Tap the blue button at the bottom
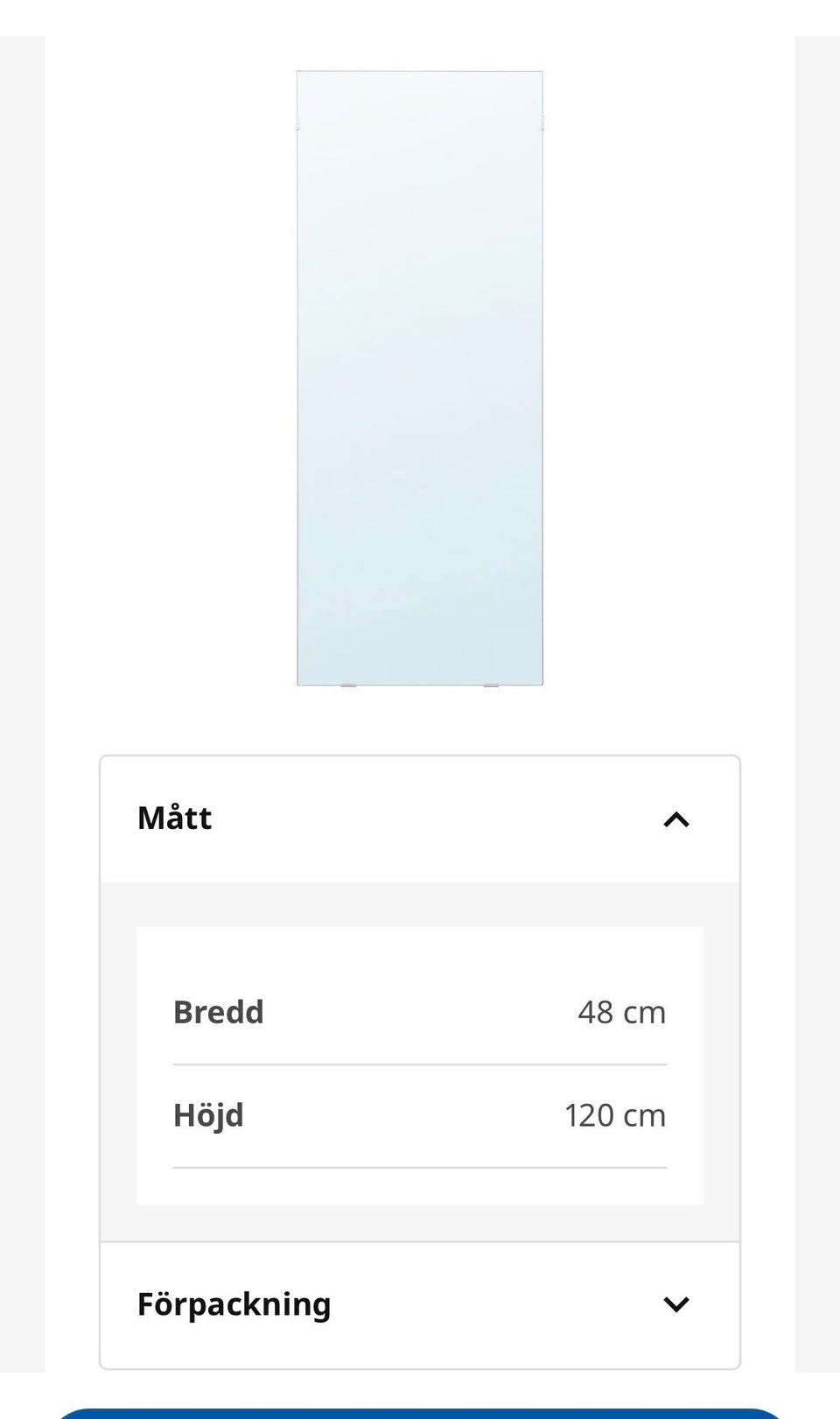The image size is (840, 1419). [x=420, y=1413]
